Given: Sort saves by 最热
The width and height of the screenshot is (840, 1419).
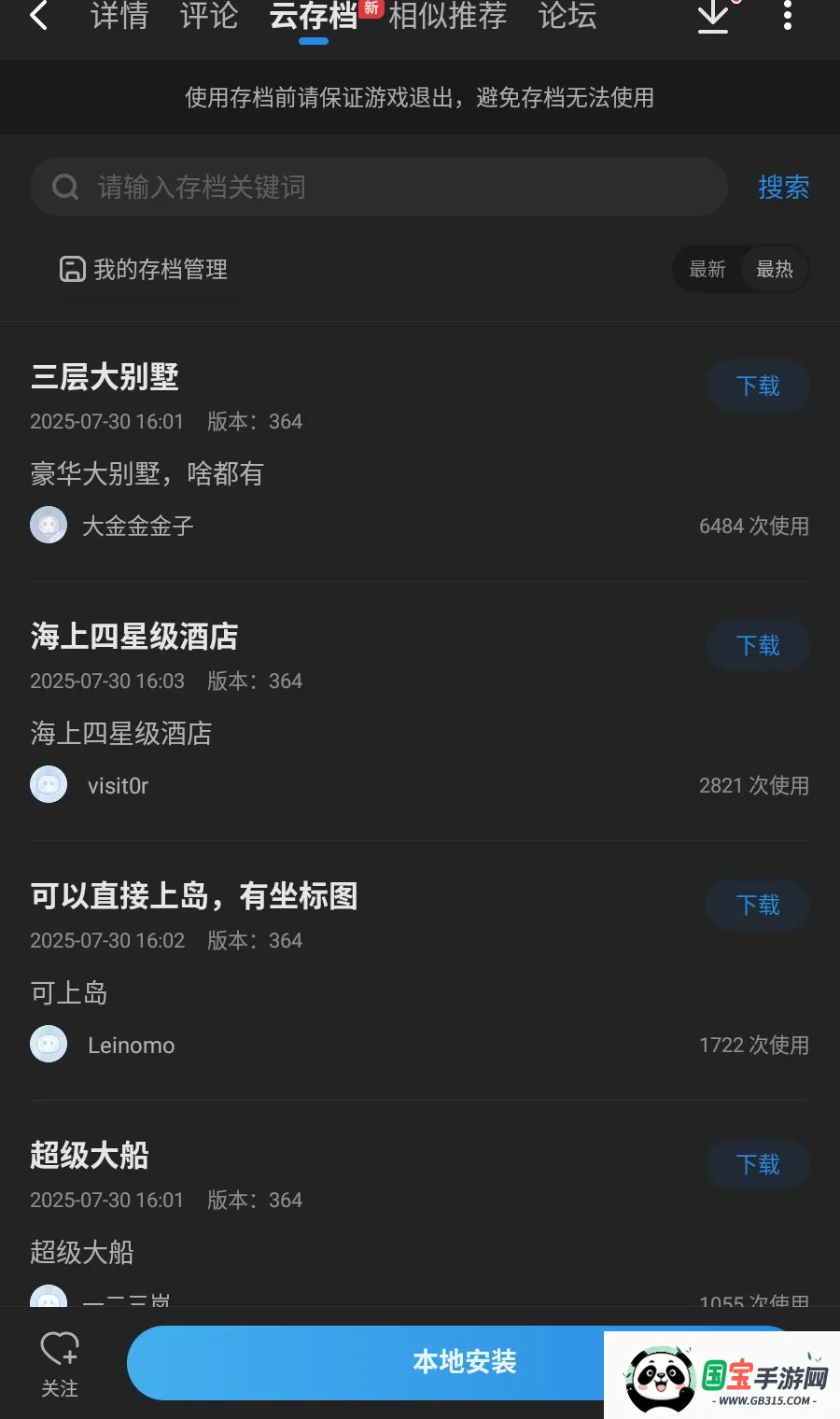Looking at the screenshot, I should 775,270.
